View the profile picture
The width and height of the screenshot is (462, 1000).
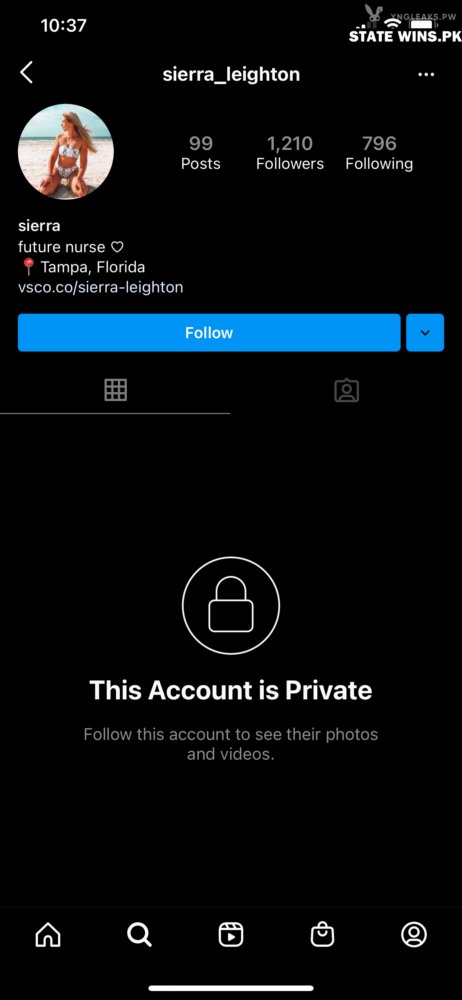point(66,152)
